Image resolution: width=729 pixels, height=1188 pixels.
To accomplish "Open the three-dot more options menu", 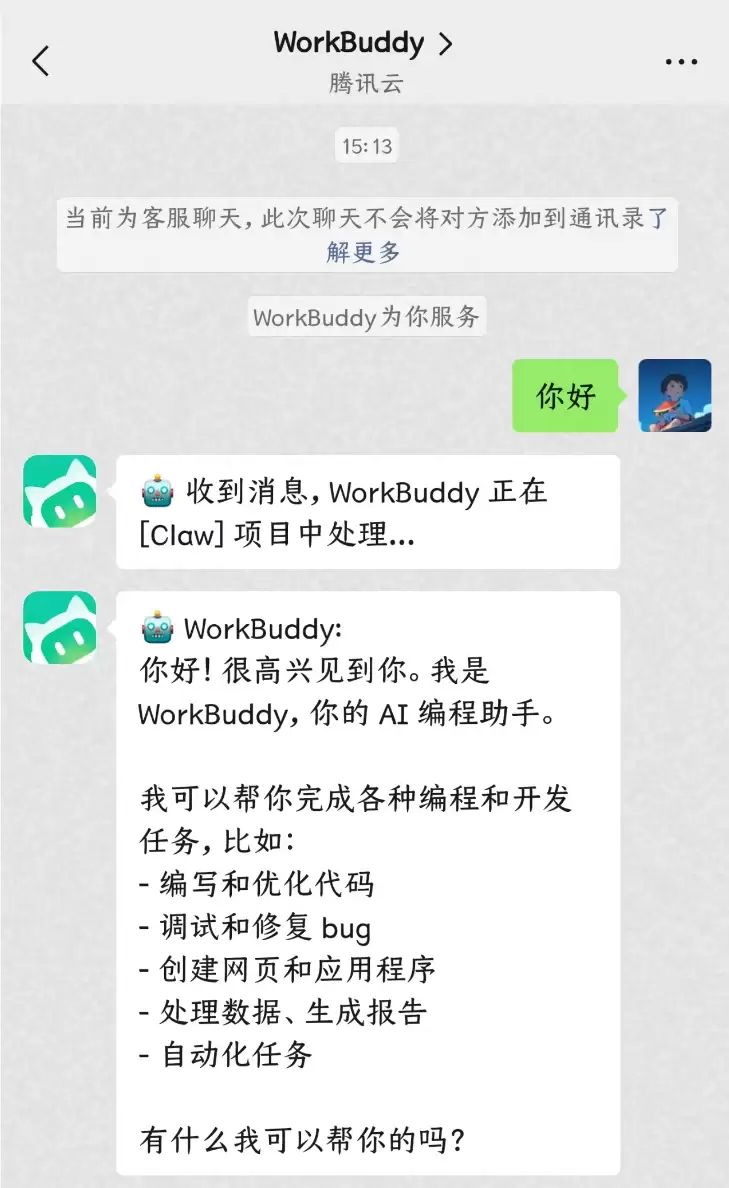I will pos(681,62).
